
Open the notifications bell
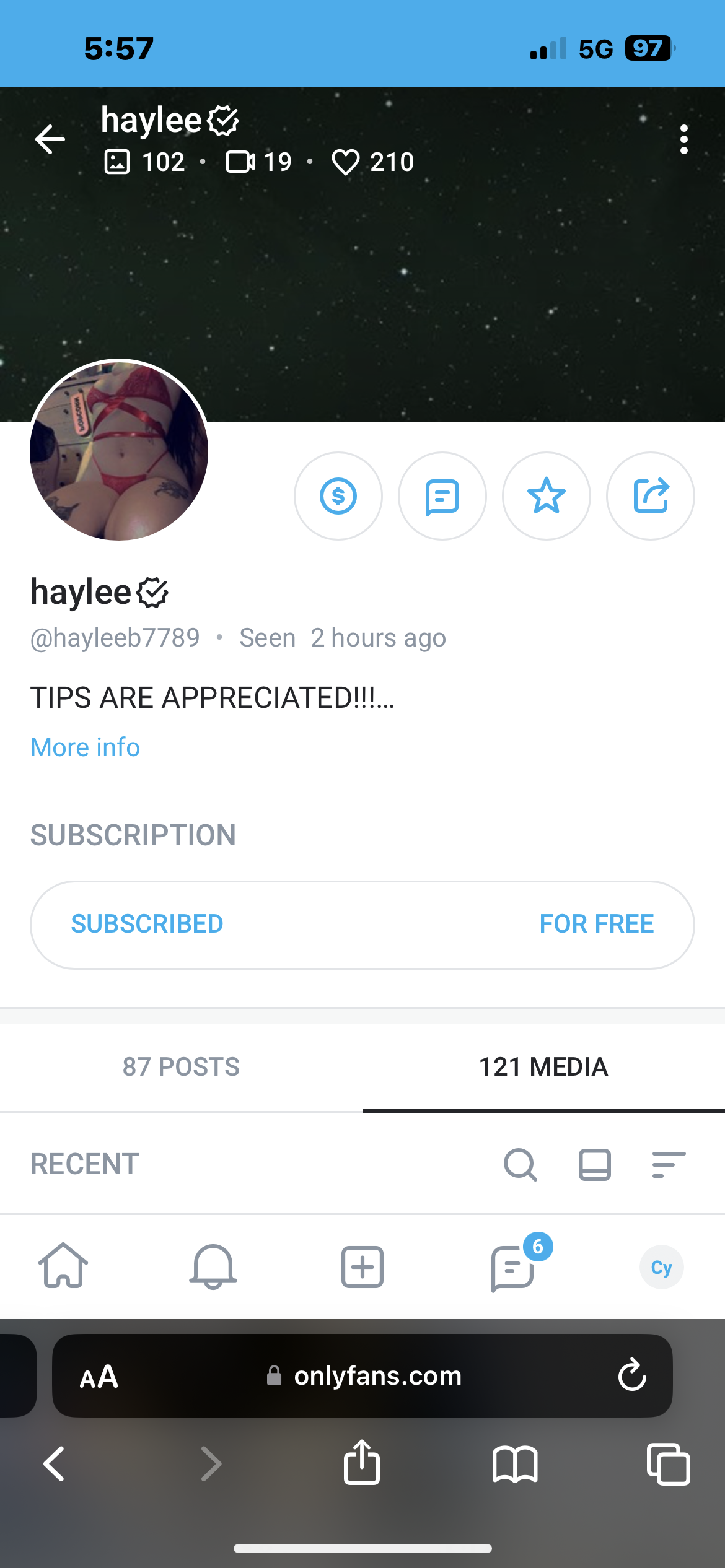coord(213,1266)
